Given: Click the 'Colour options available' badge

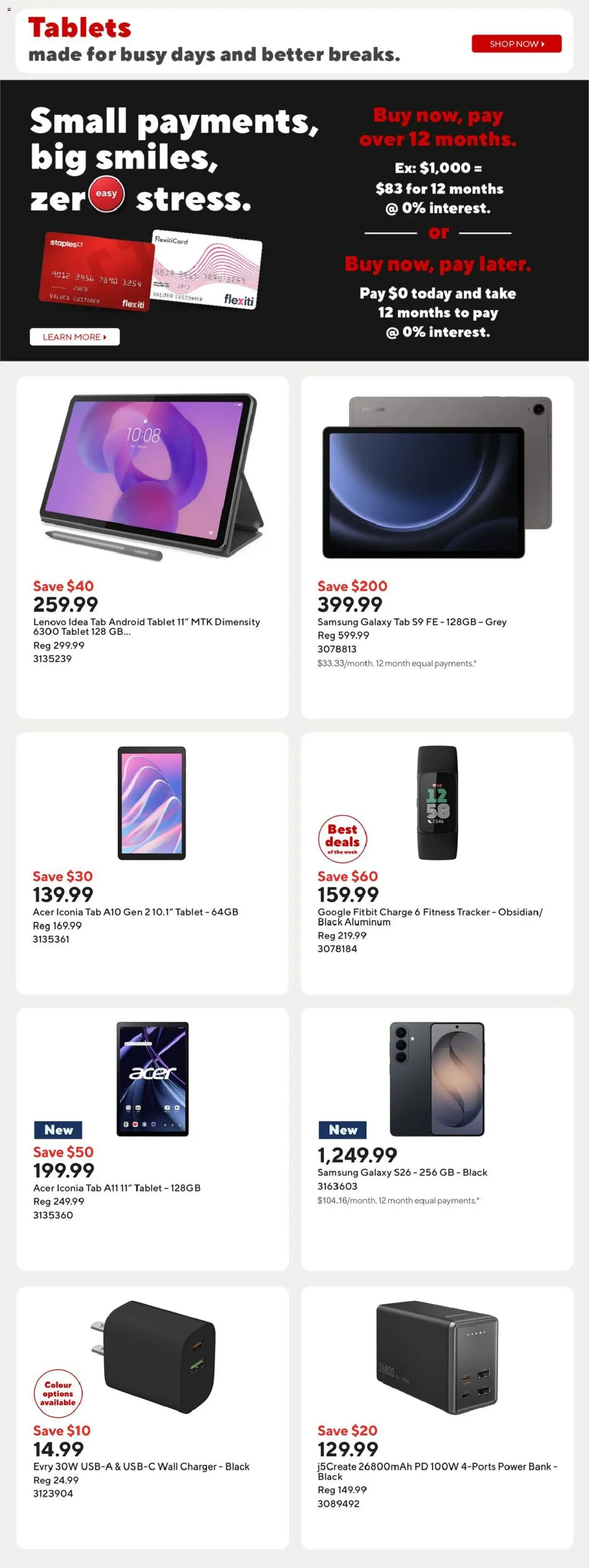Looking at the screenshot, I should [59, 1393].
